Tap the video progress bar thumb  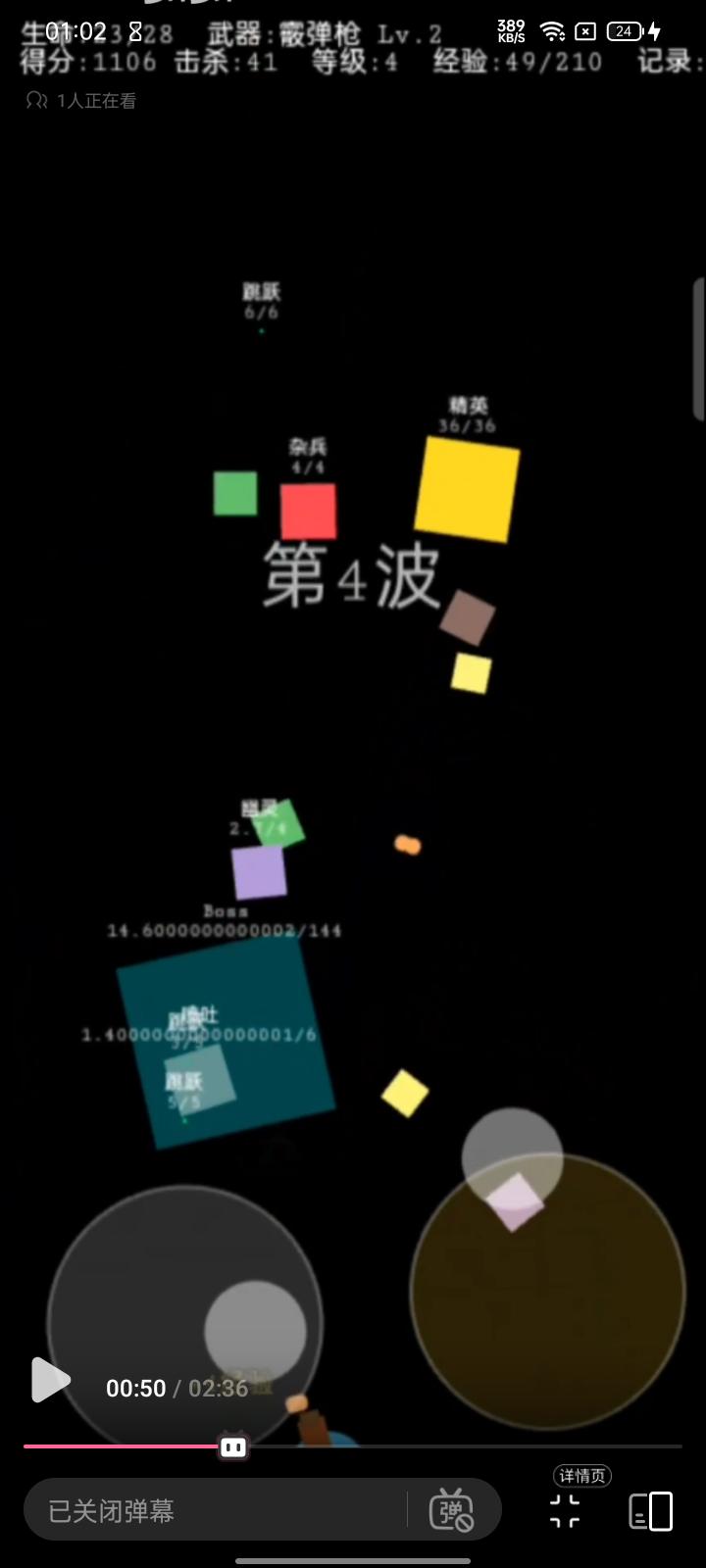[x=233, y=1446]
